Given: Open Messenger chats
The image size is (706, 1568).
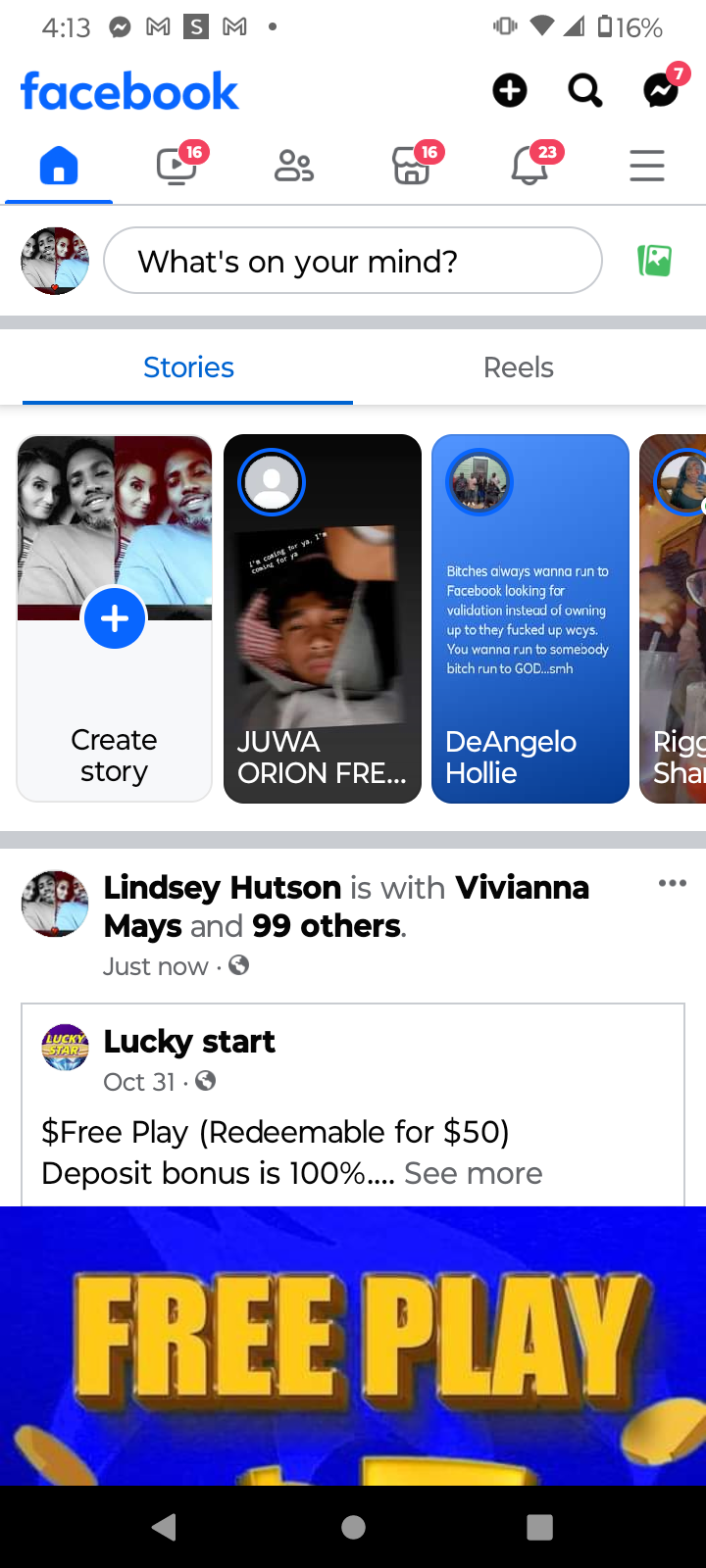Looking at the screenshot, I should (x=662, y=90).
